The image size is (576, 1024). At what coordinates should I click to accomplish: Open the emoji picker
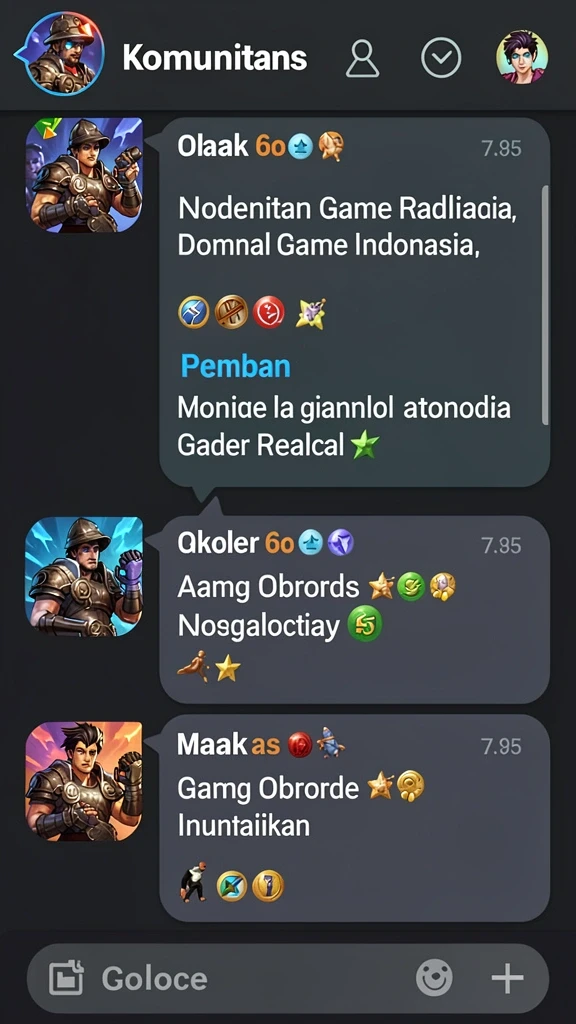[434, 978]
